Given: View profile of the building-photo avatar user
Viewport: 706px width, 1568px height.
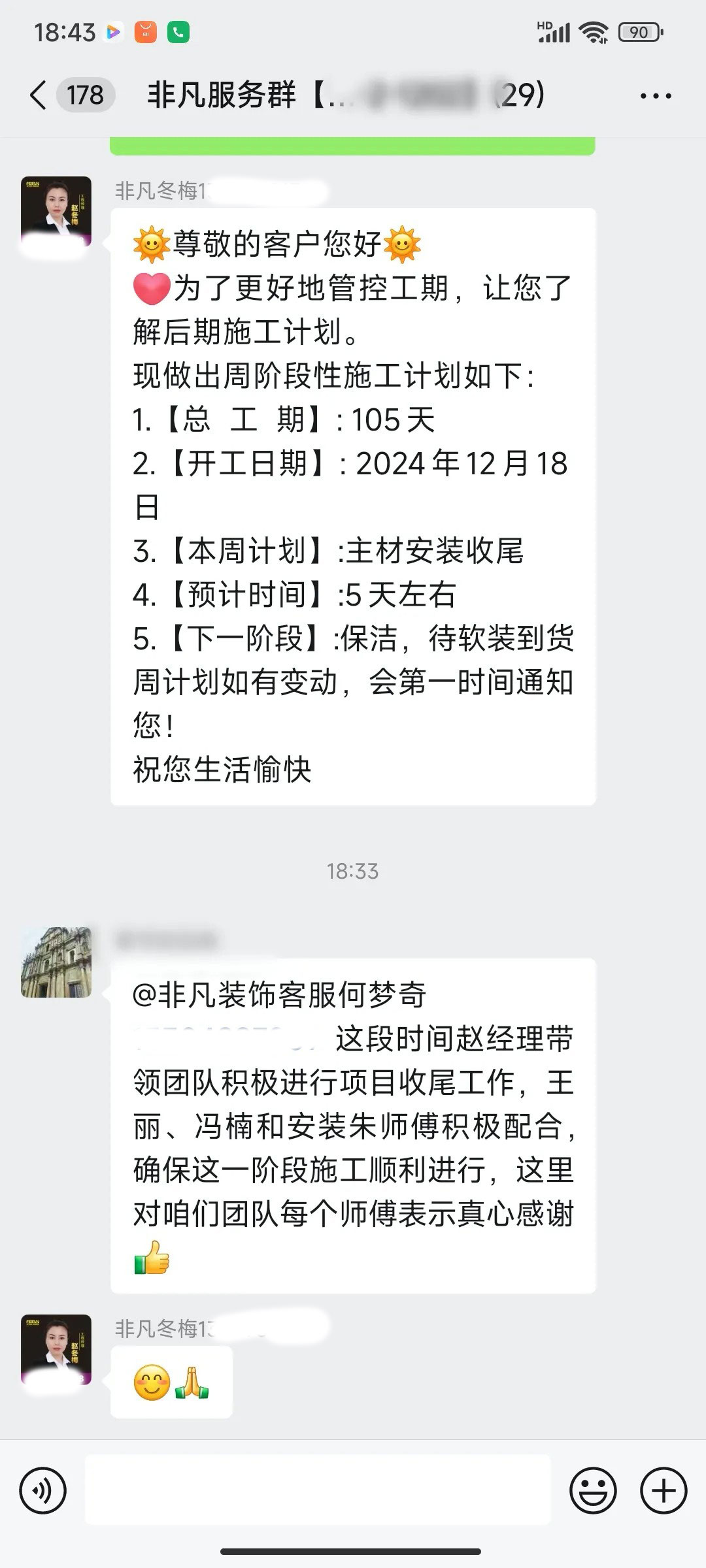Looking at the screenshot, I should pyautogui.click(x=56, y=962).
